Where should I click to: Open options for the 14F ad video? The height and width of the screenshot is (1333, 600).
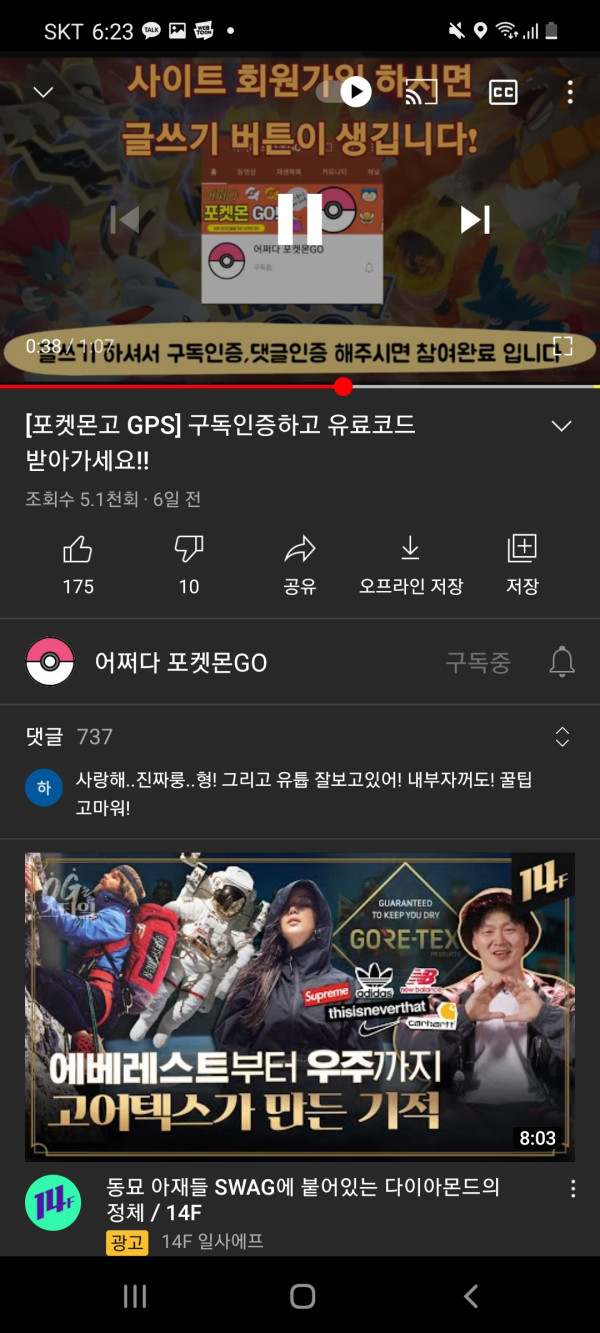click(x=573, y=1189)
